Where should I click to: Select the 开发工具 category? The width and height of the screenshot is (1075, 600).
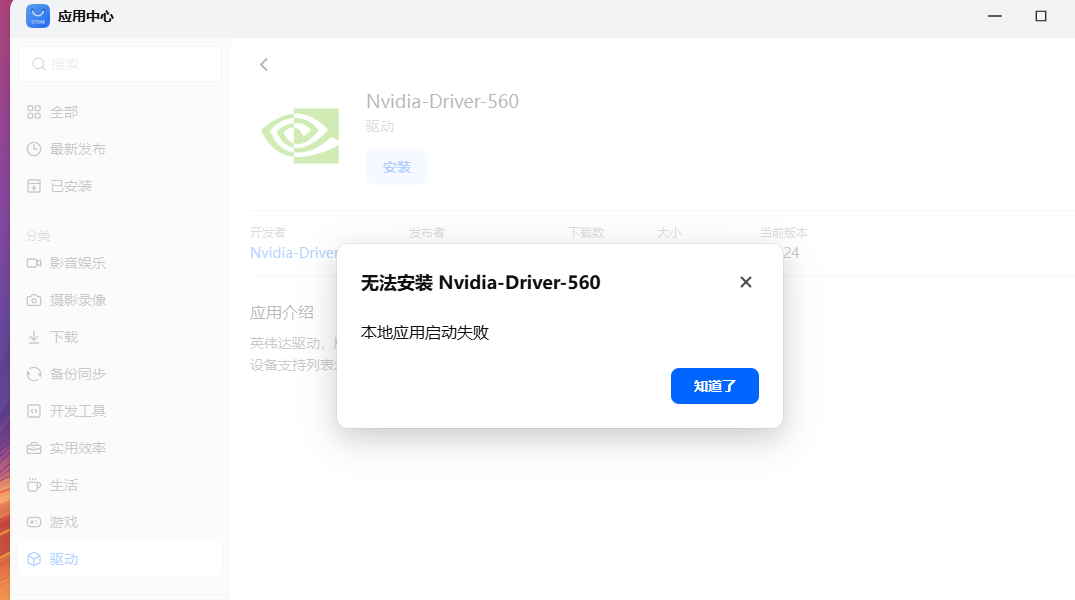(x=77, y=411)
